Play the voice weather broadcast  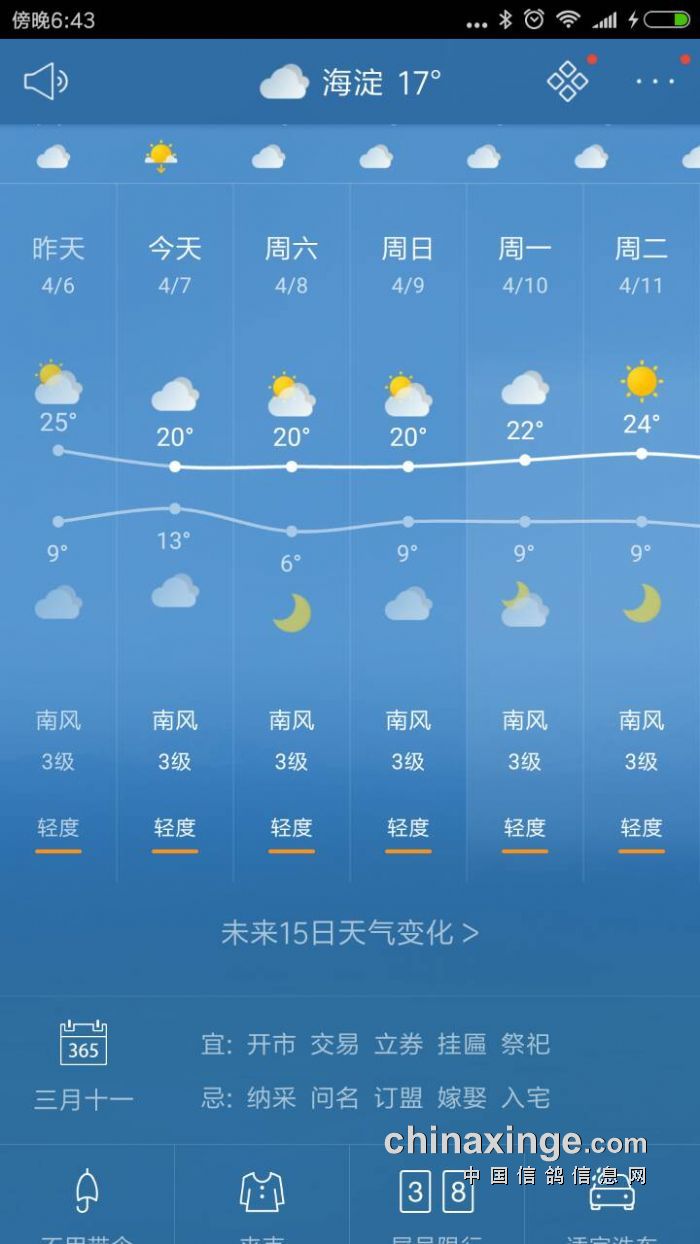point(45,82)
